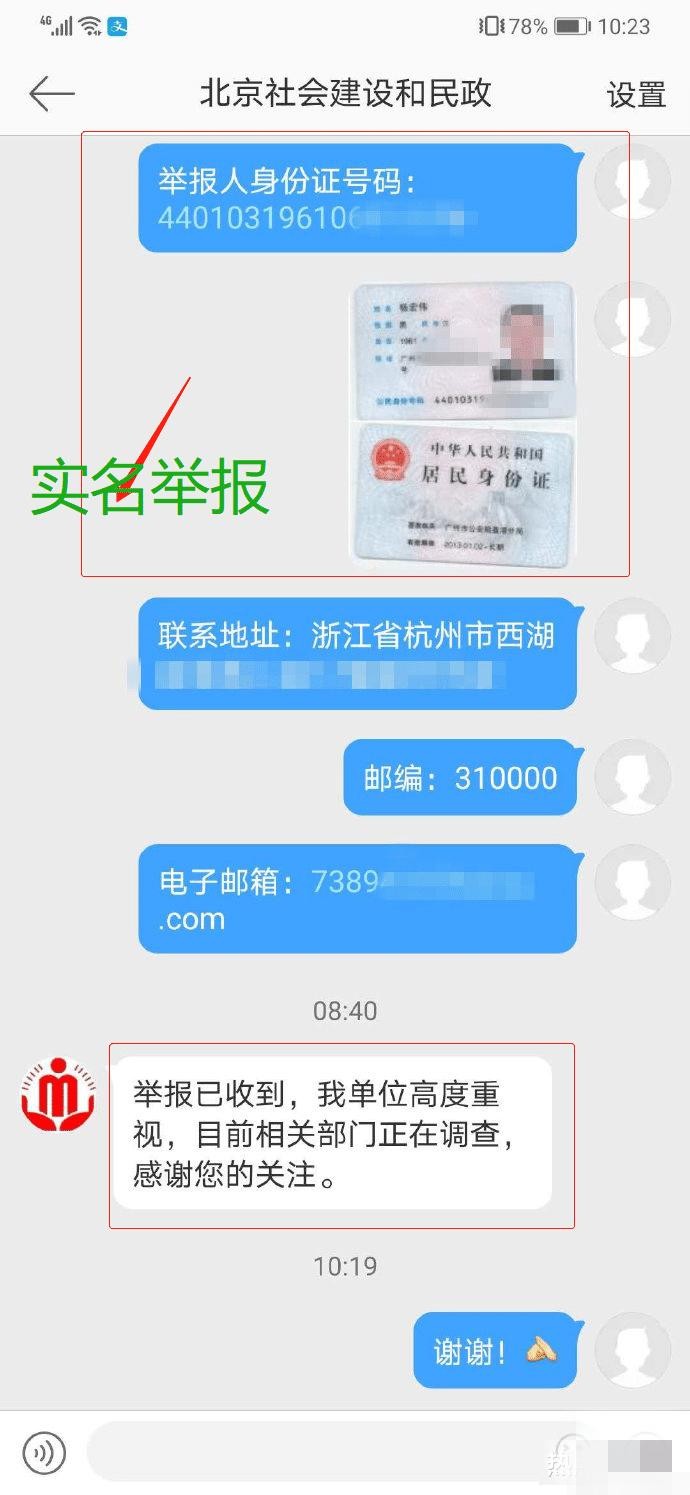The height and width of the screenshot is (1495, 690).
Task: Open the 北京社会建设和民政 account avatar
Action: pos(58,1094)
